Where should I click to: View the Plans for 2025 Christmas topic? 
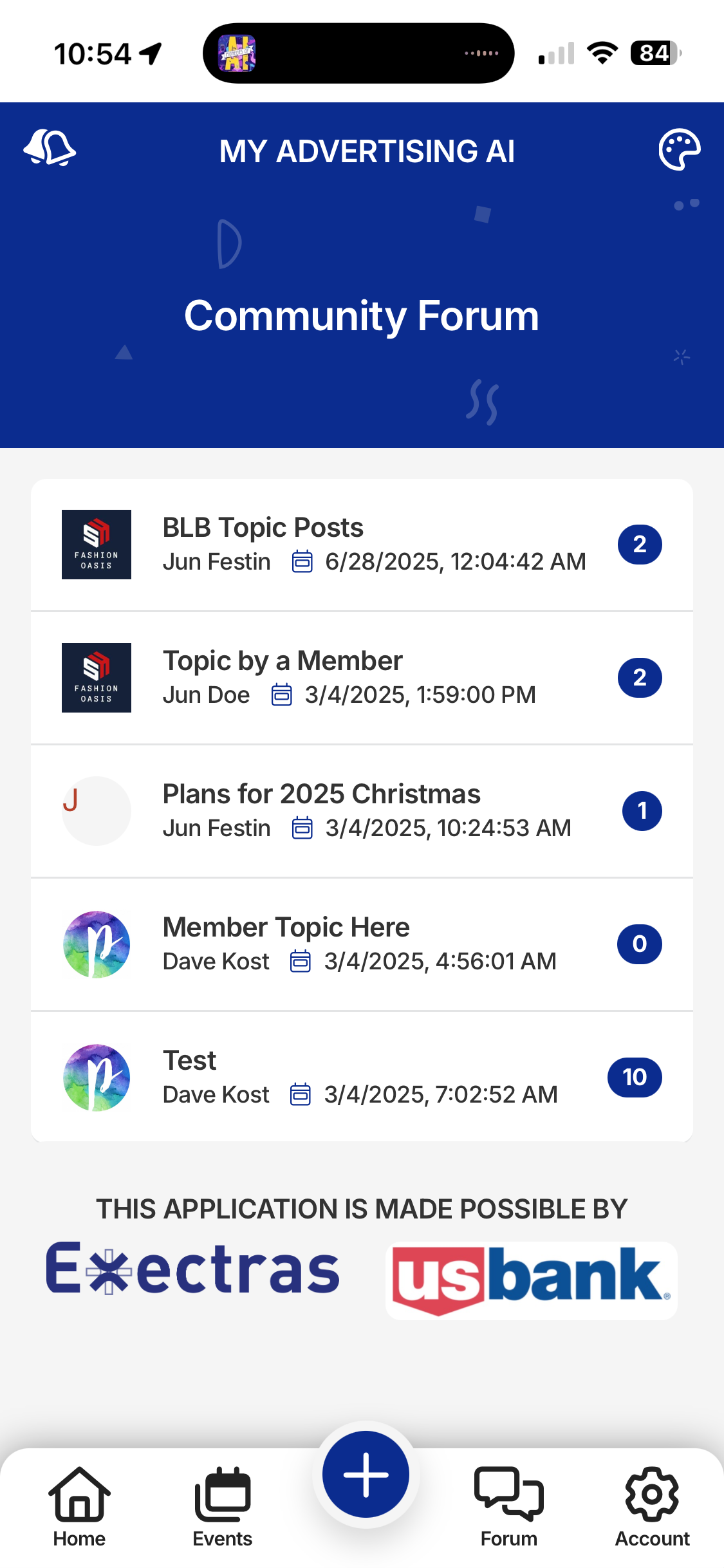[360, 811]
